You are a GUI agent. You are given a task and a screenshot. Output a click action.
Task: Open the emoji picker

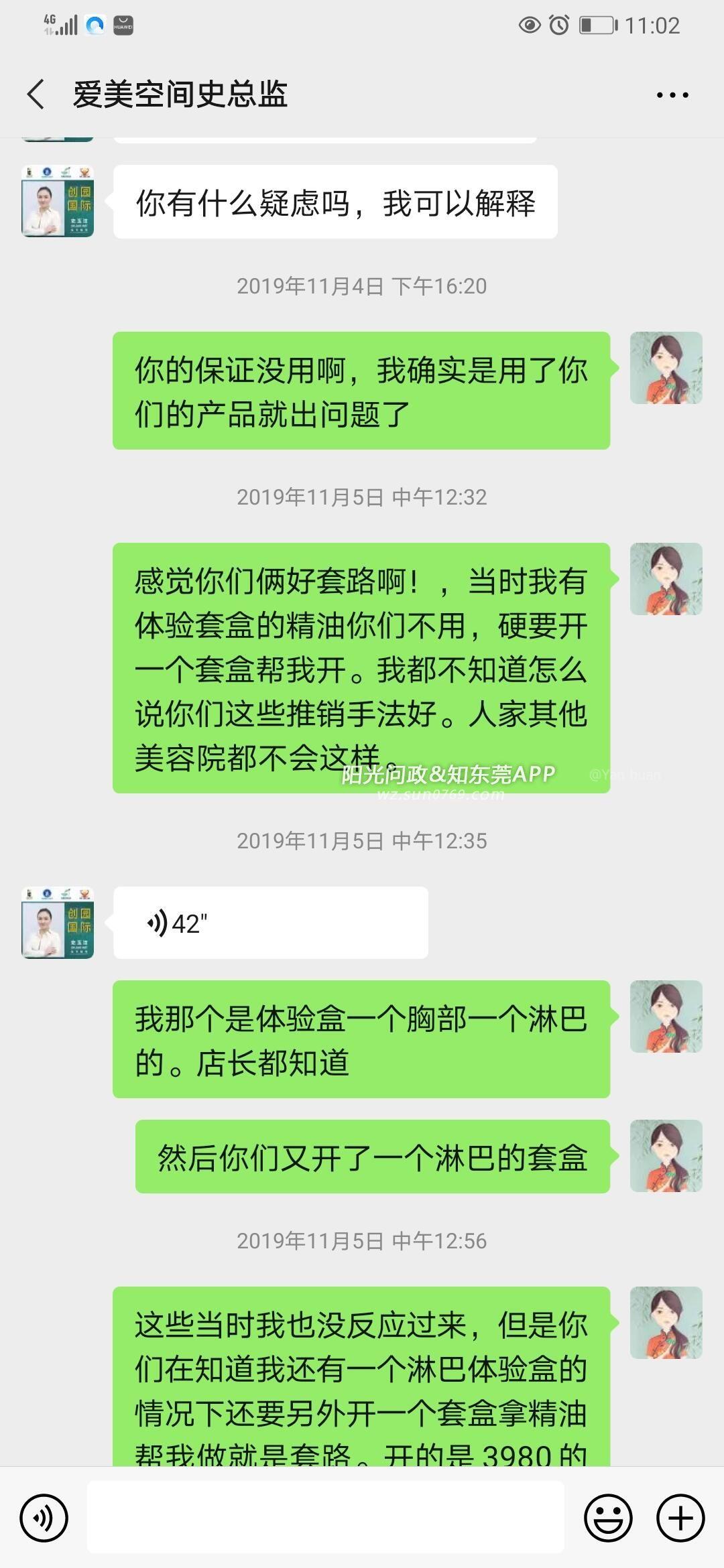pos(608,1518)
